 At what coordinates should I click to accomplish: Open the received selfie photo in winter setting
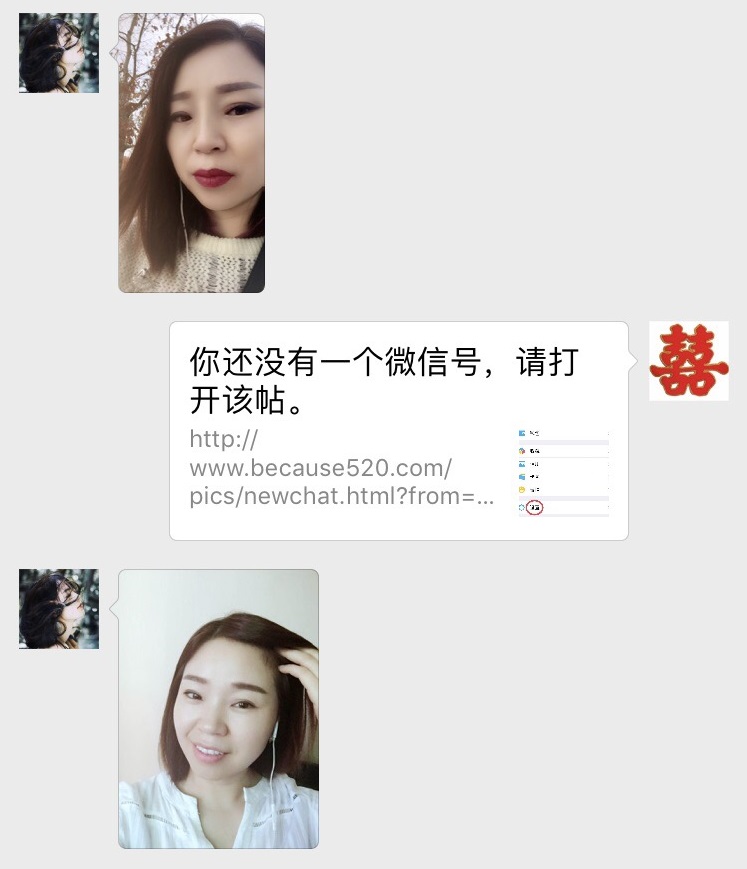pos(191,153)
